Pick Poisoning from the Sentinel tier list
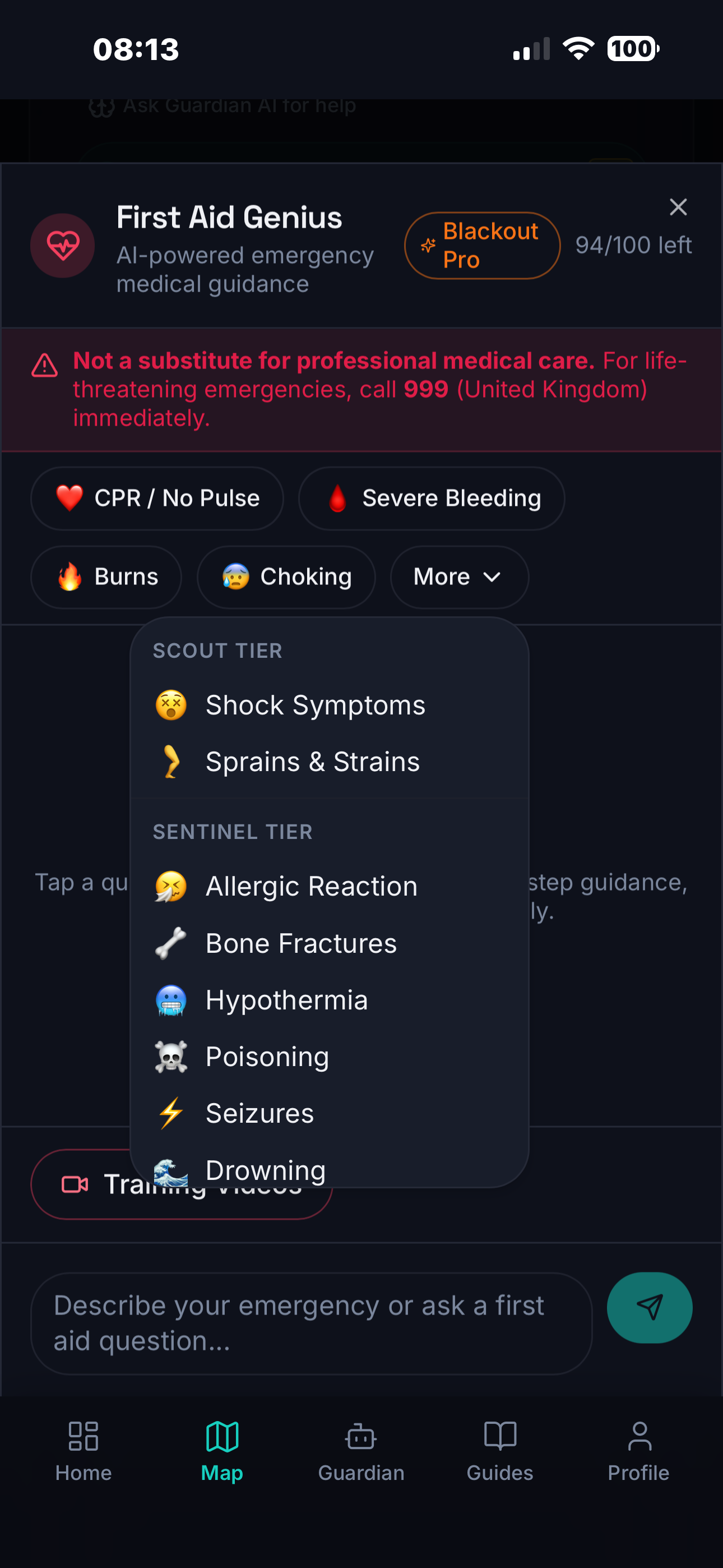Viewport: 723px width, 1568px height. 267,1056
